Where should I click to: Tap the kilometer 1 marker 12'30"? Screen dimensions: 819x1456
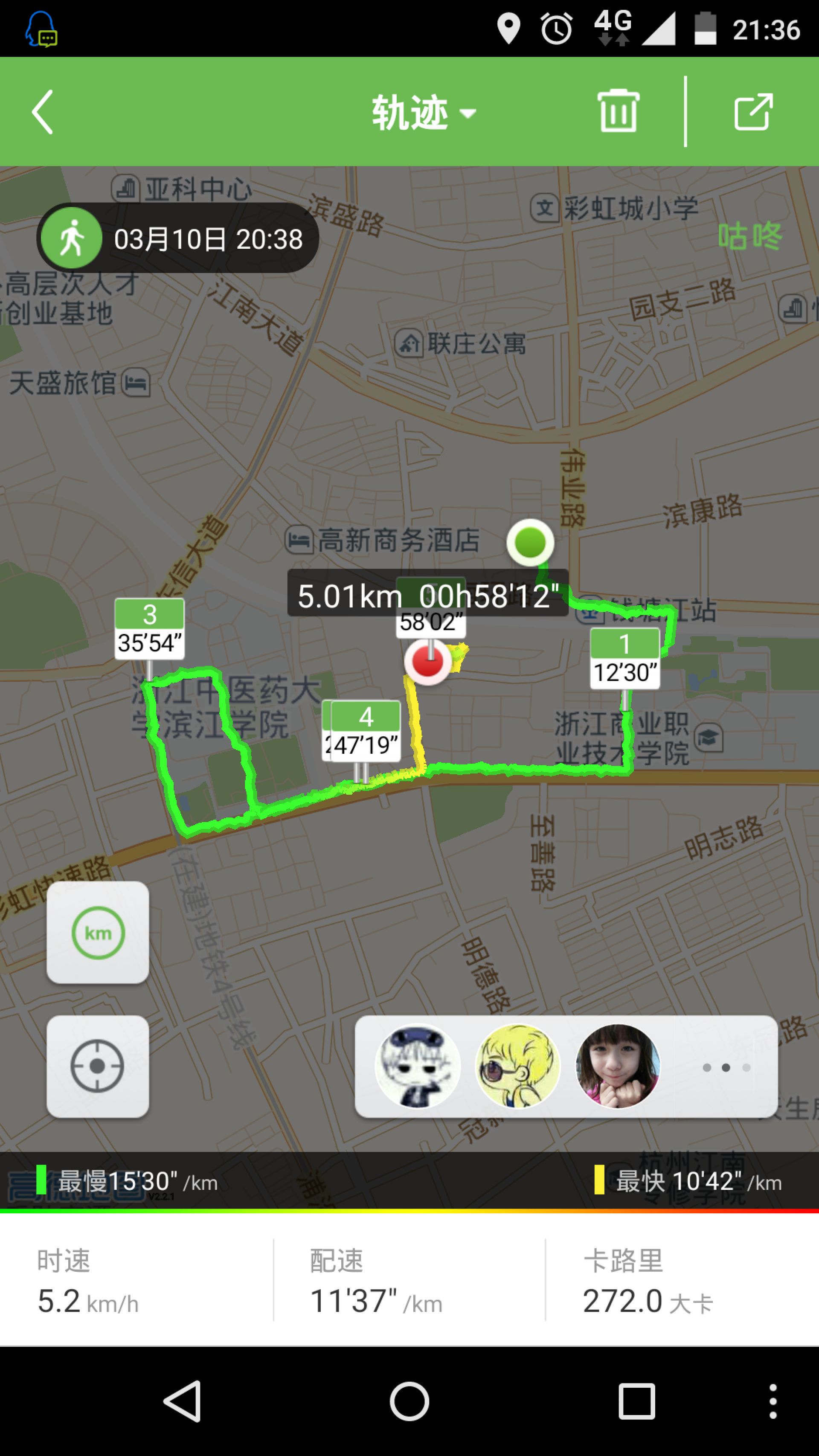point(624,659)
